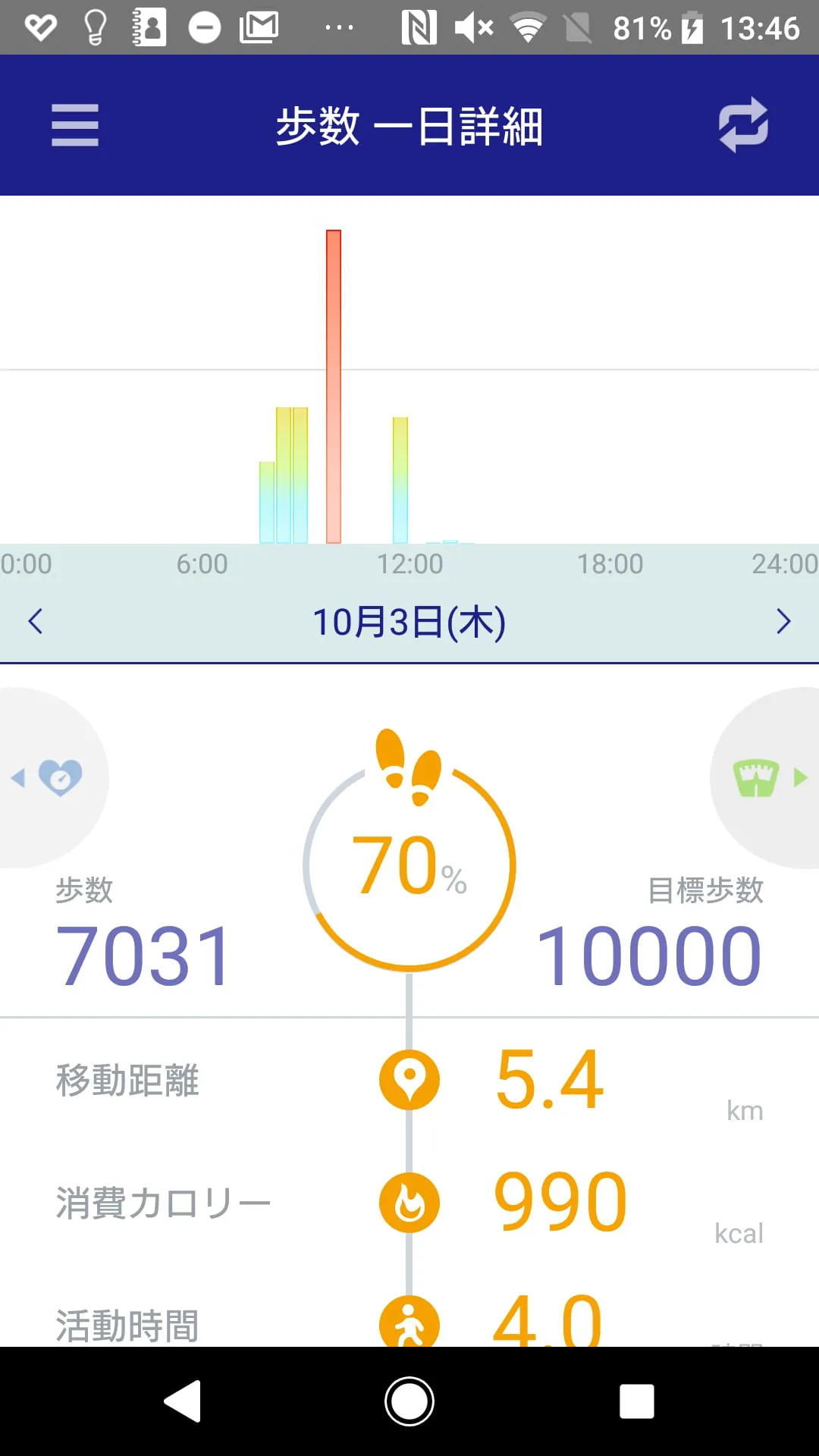Open the hamburger menu

(74, 125)
